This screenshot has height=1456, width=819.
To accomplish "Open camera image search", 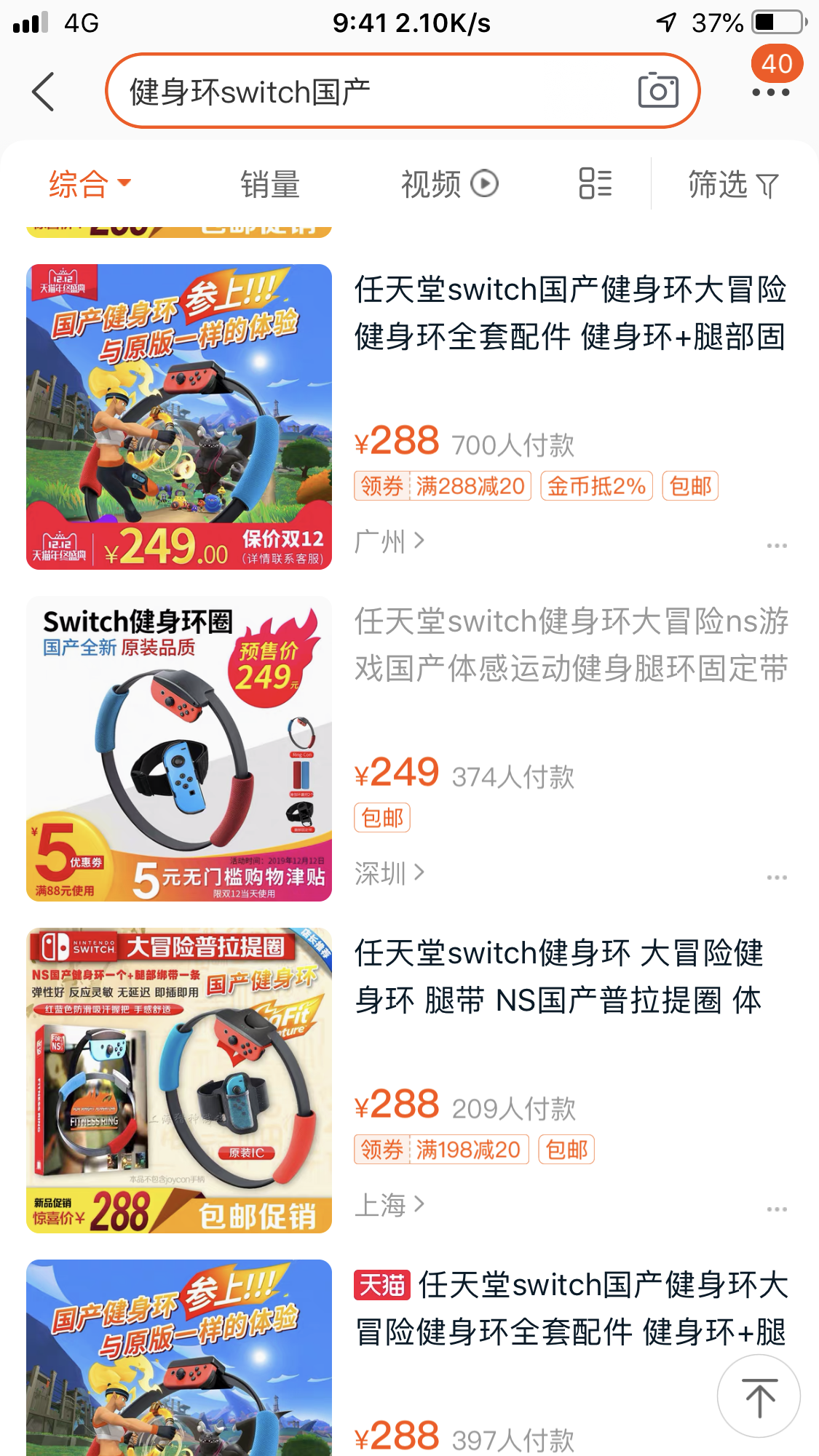I will pos(657,91).
